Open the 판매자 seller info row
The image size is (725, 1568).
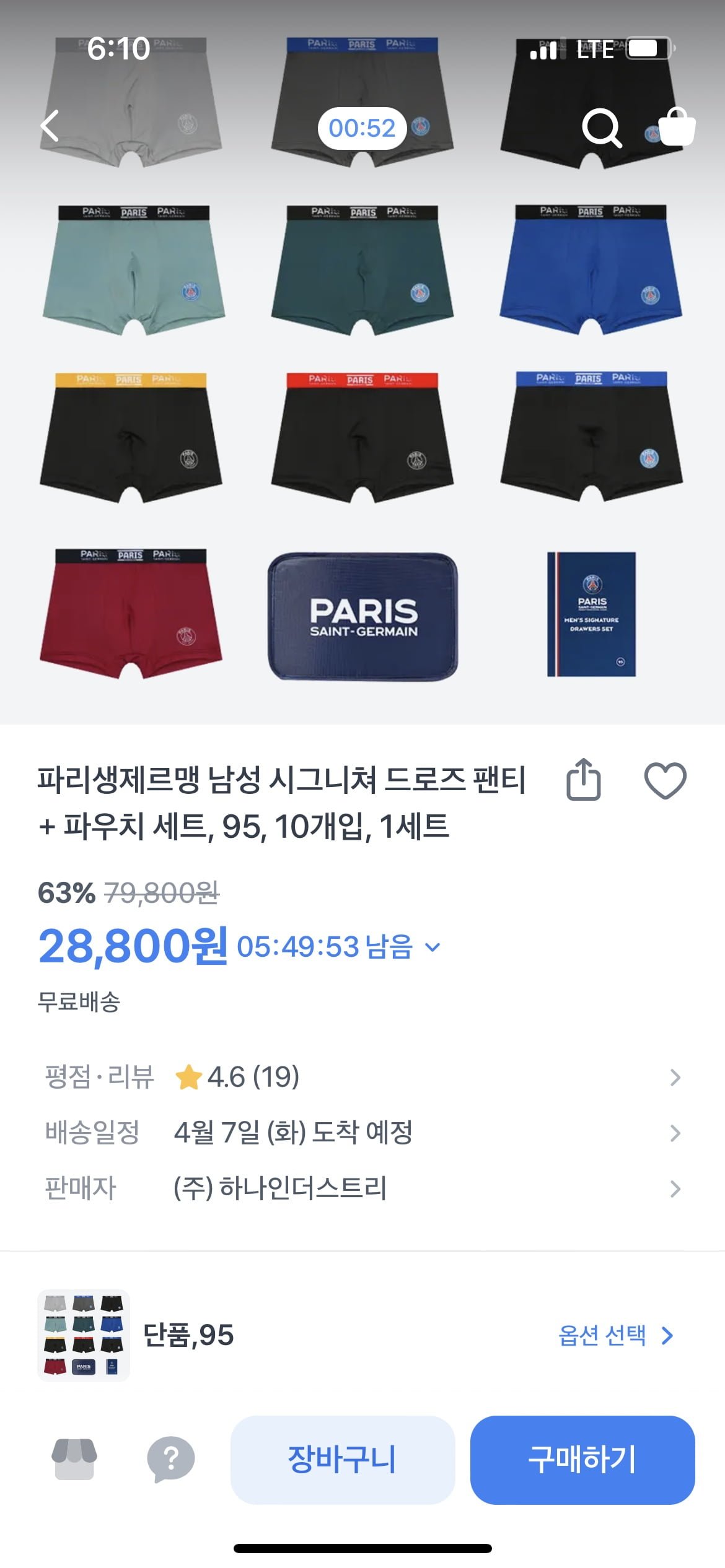(x=362, y=1188)
